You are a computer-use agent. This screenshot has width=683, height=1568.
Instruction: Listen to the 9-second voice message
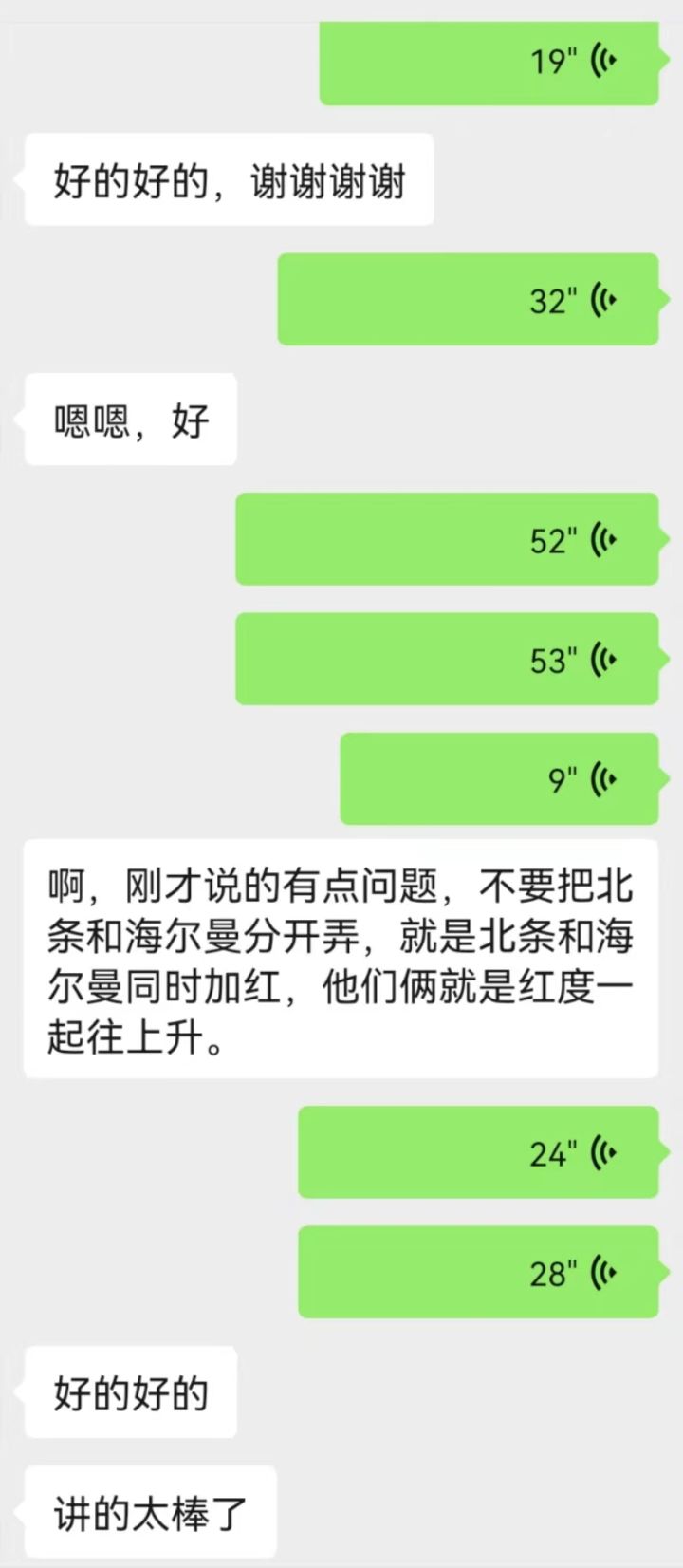[x=499, y=779]
